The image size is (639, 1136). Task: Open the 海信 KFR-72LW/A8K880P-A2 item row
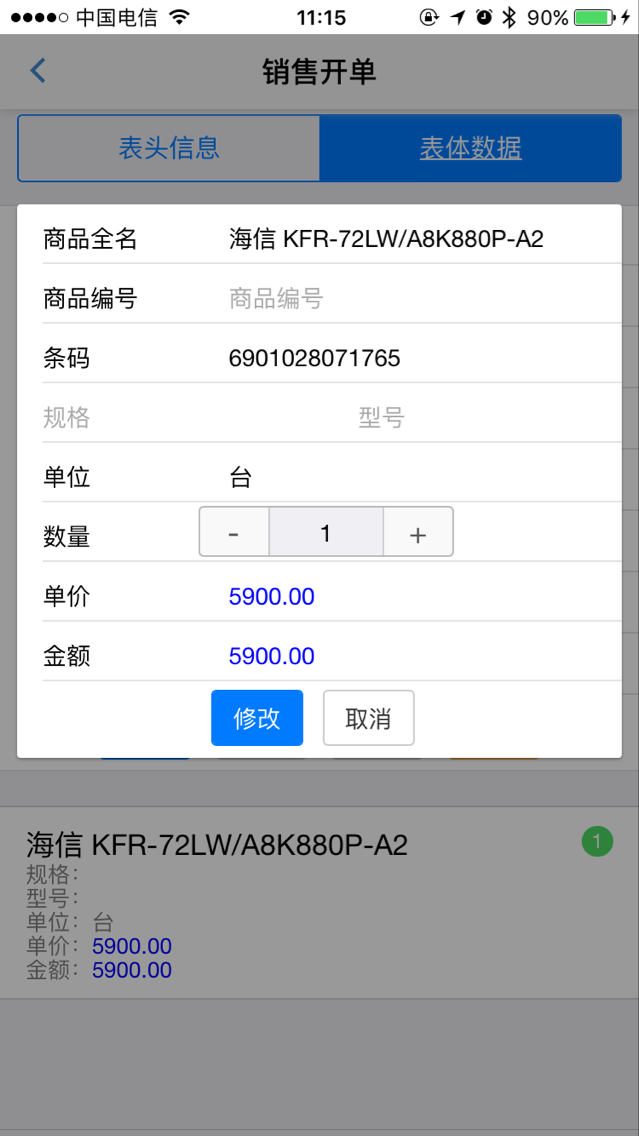coord(300,903)
